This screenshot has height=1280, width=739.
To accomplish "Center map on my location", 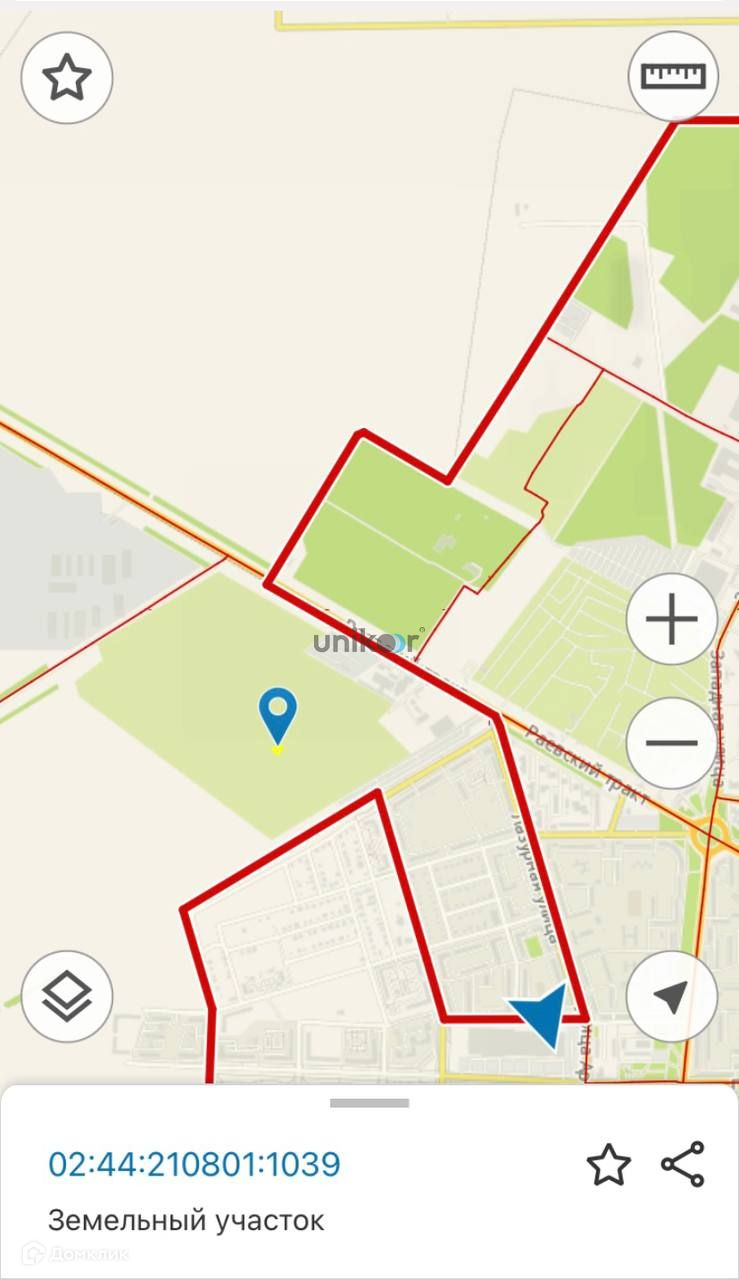I will [x=672, y=997].
